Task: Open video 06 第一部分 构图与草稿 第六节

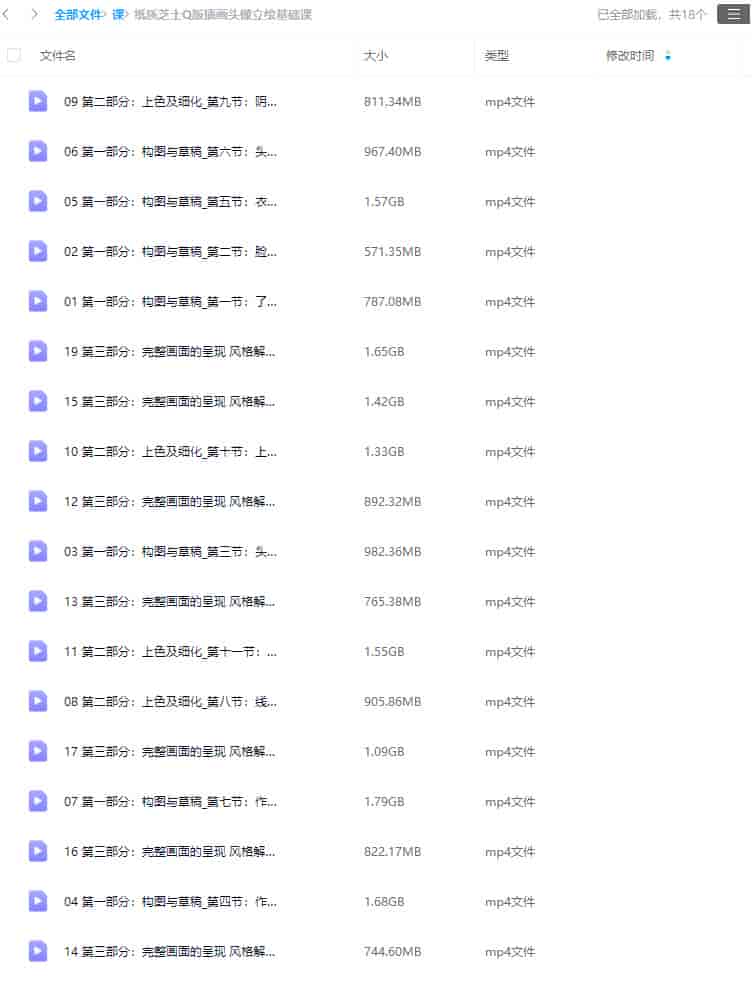Action: coord(170,152)
